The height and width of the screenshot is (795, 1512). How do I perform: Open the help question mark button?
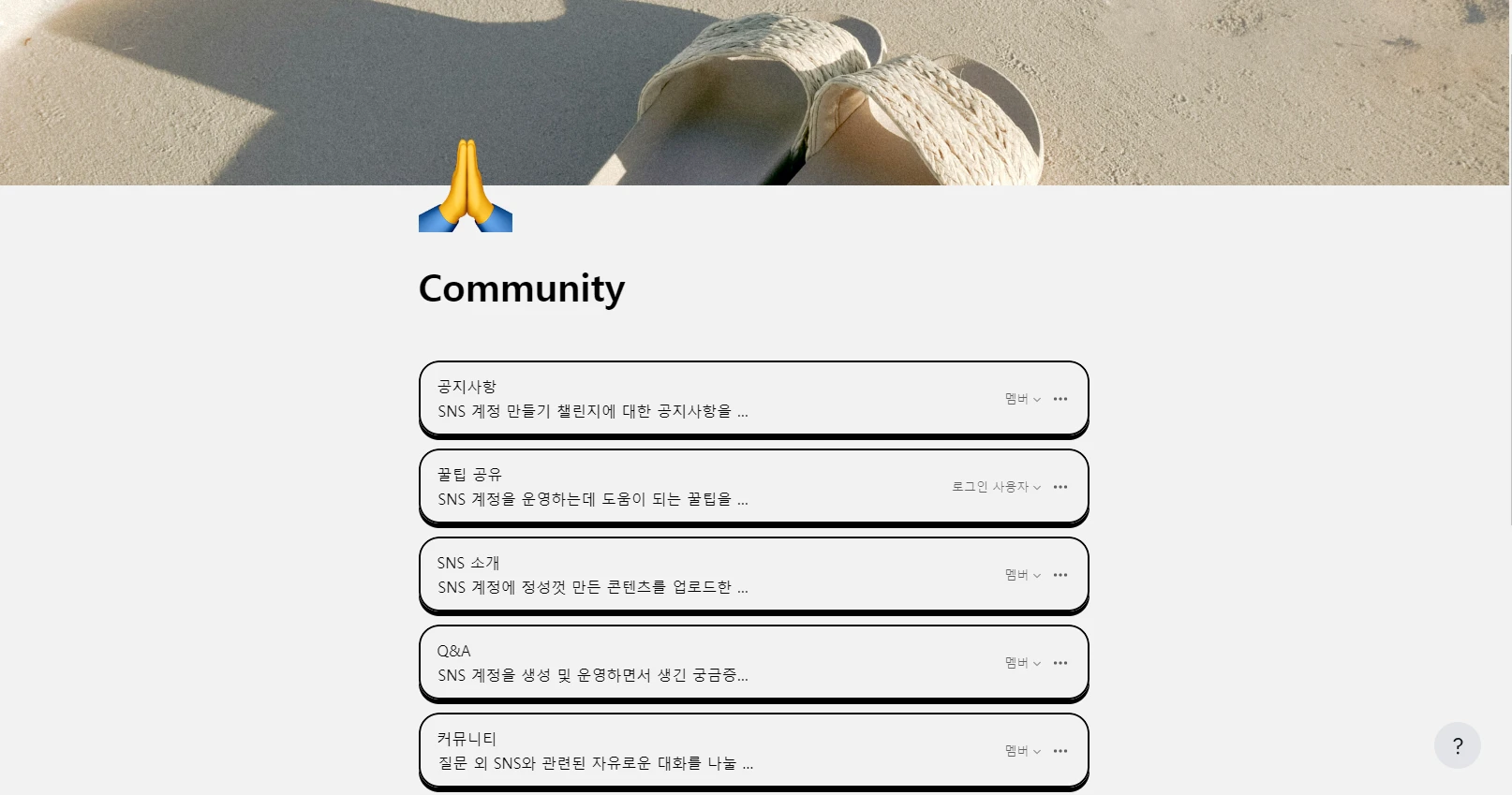click(1457, 745)
